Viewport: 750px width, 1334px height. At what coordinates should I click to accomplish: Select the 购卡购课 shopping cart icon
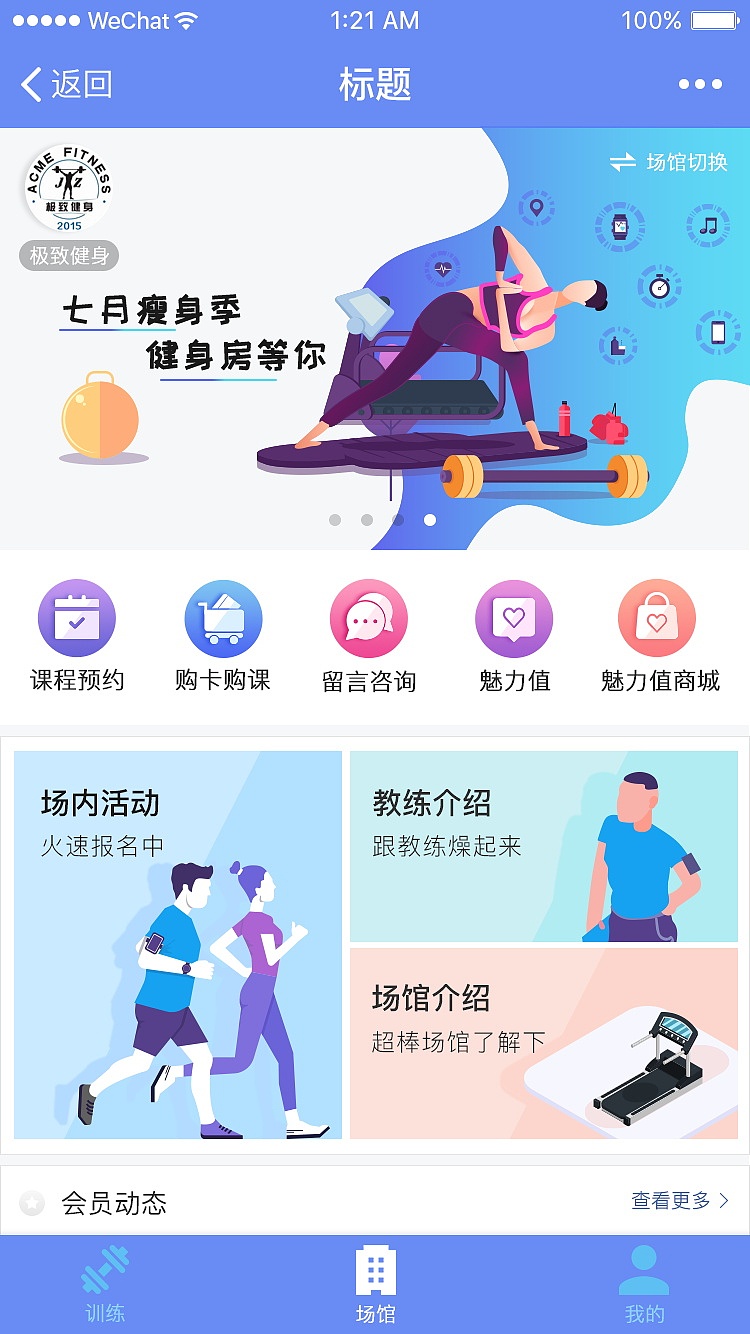[222, 618]
